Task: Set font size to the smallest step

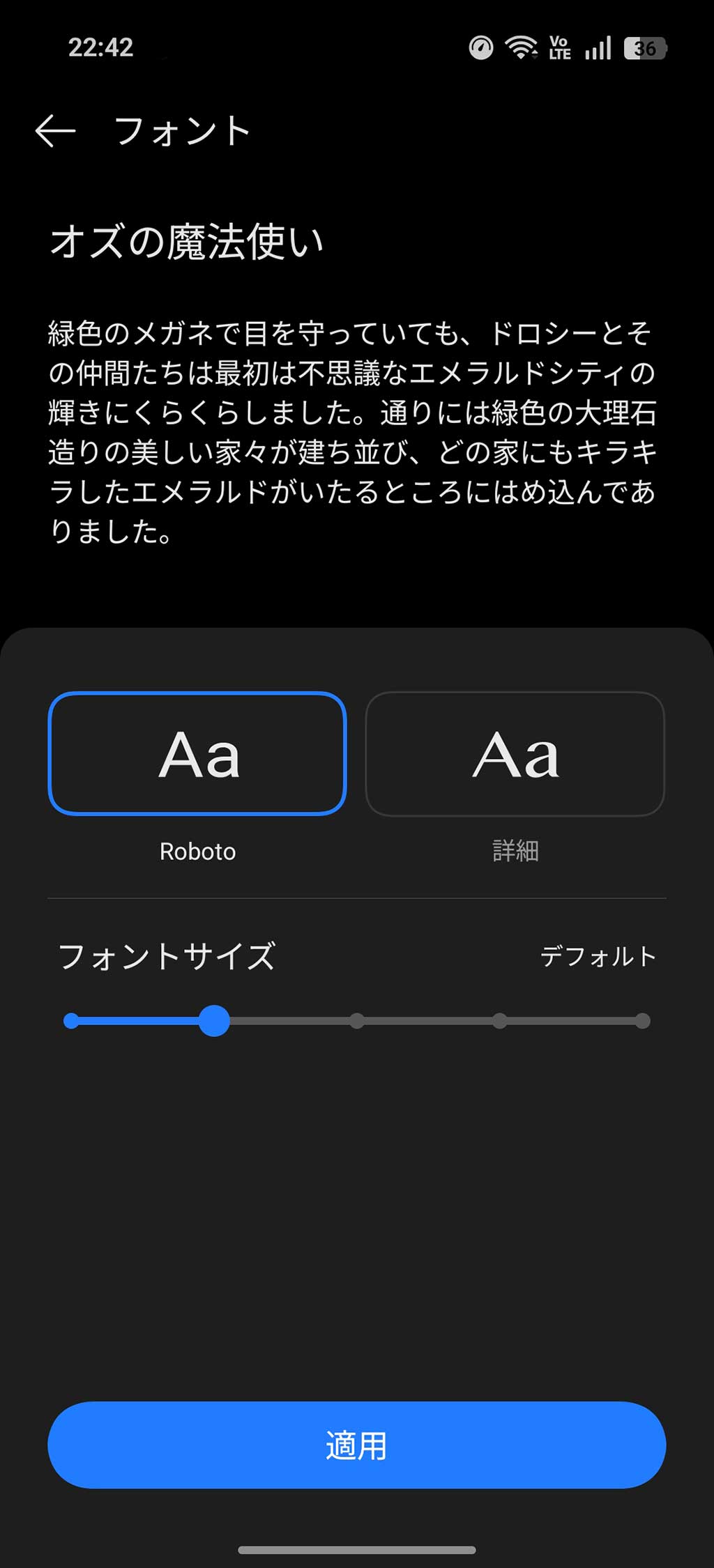Action: [71, 1021]
